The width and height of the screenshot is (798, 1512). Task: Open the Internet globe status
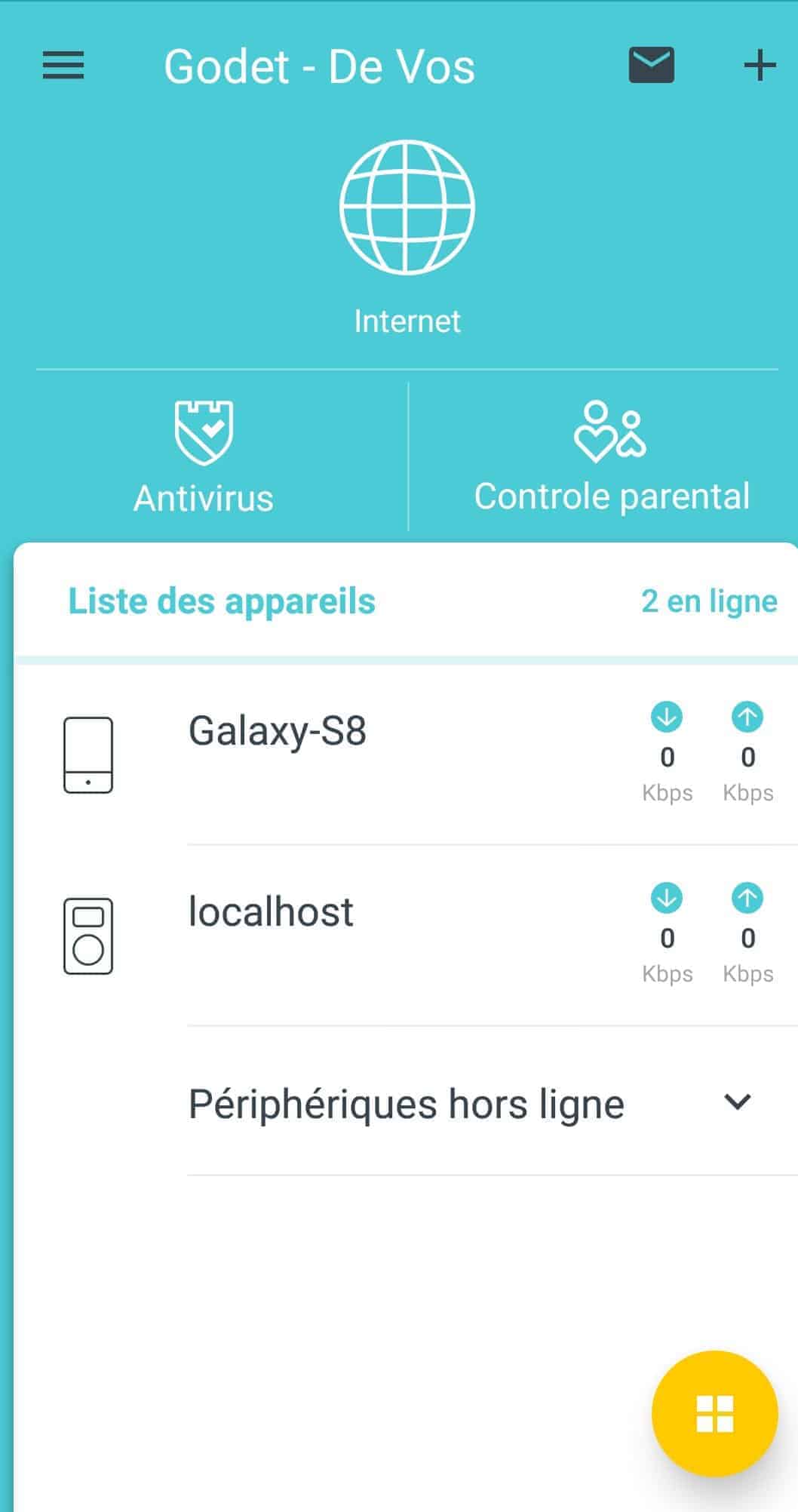(x=407, y=207)
